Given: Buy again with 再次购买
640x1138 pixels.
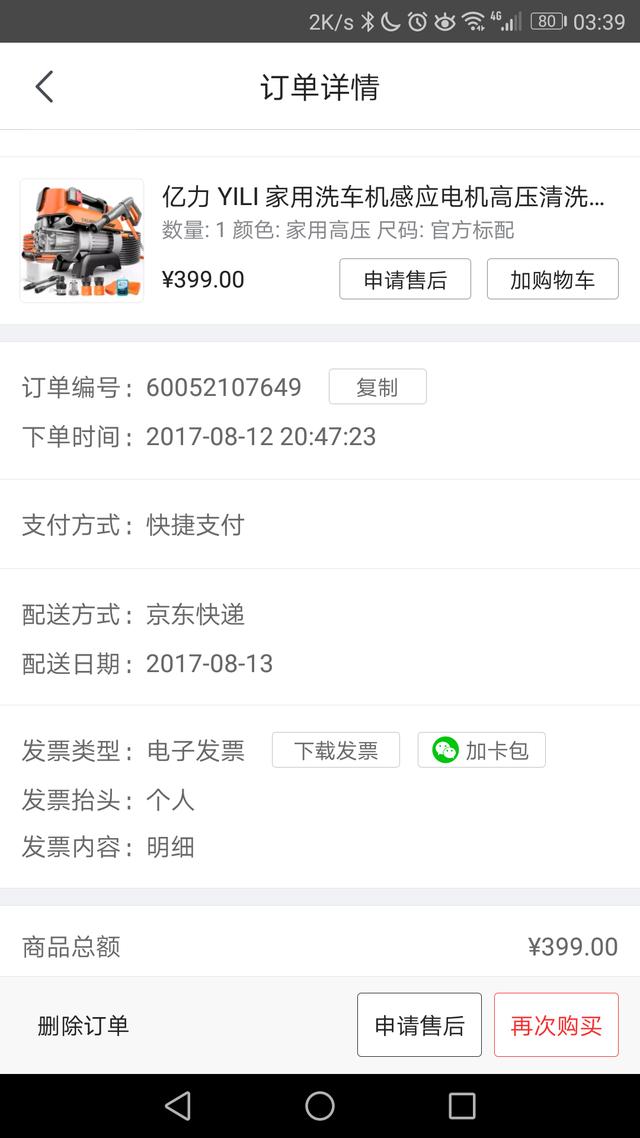Looking at the screenshot, I should coord(556,1025).
